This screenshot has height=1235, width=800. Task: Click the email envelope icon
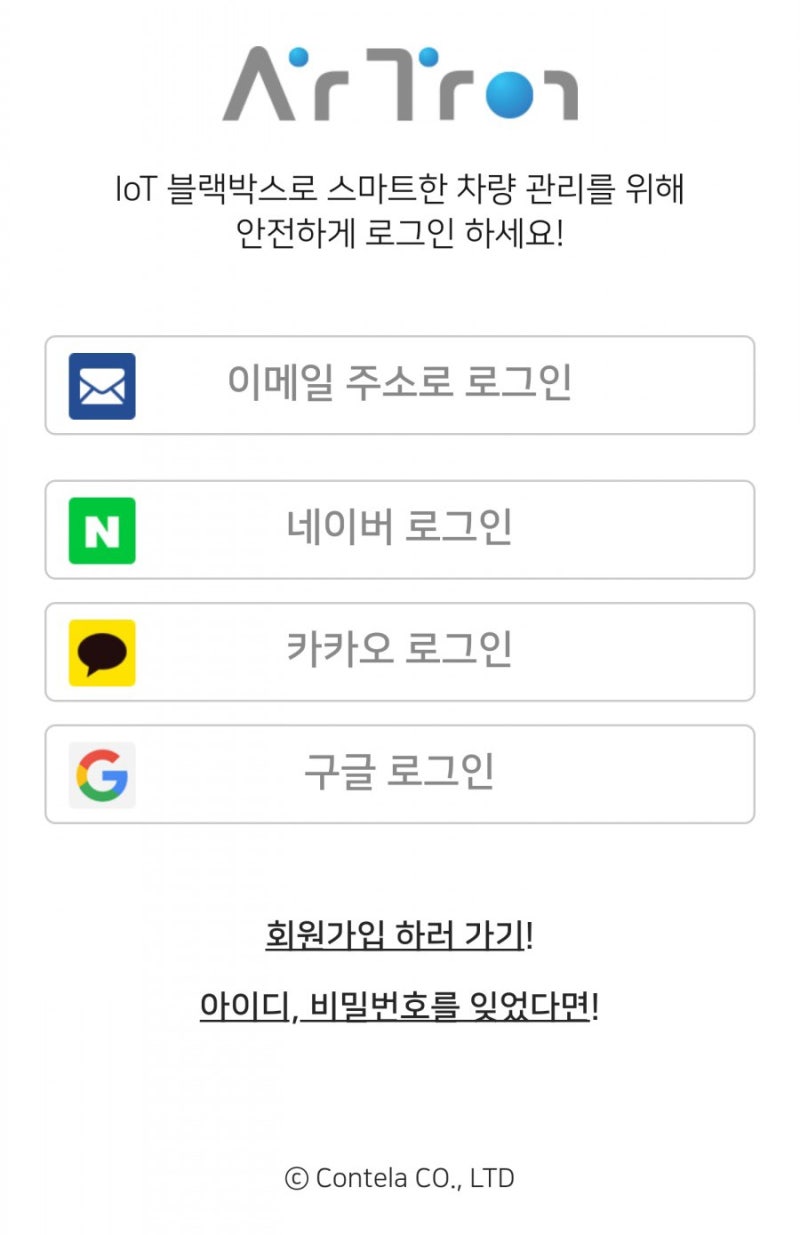100,386
